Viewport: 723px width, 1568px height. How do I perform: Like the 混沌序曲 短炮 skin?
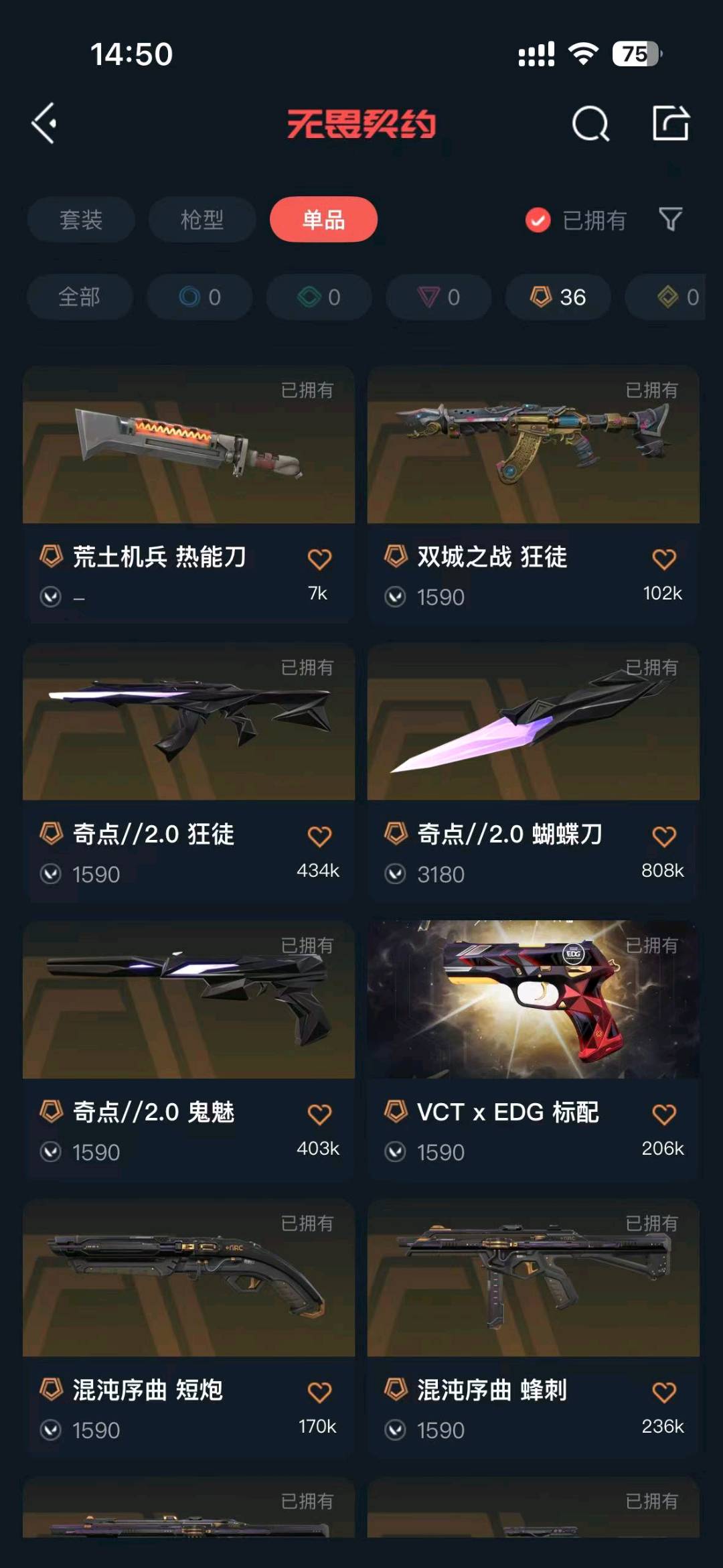[x=319, y=1393]
